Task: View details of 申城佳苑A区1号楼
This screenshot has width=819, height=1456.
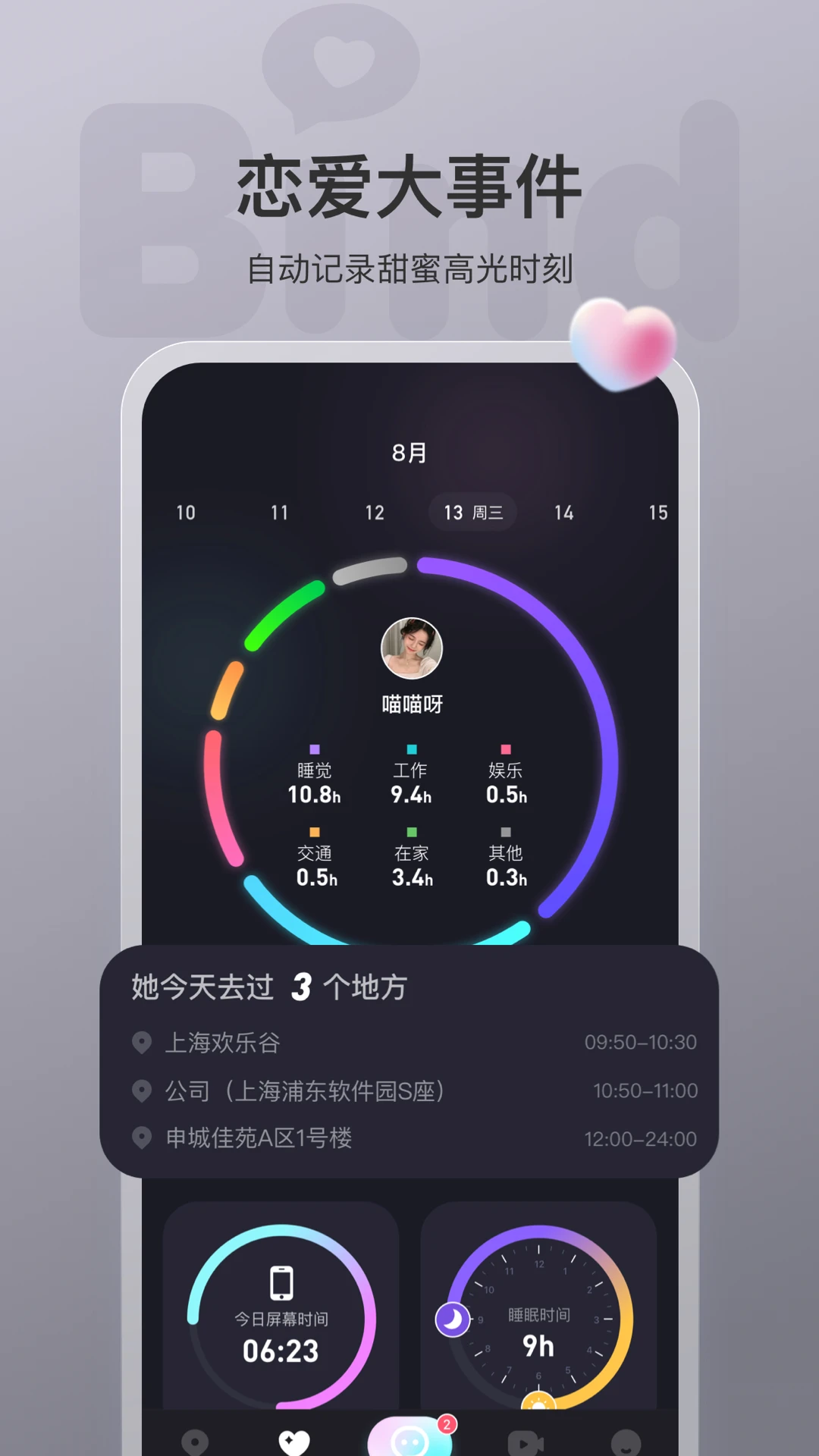Action: 260,1137
